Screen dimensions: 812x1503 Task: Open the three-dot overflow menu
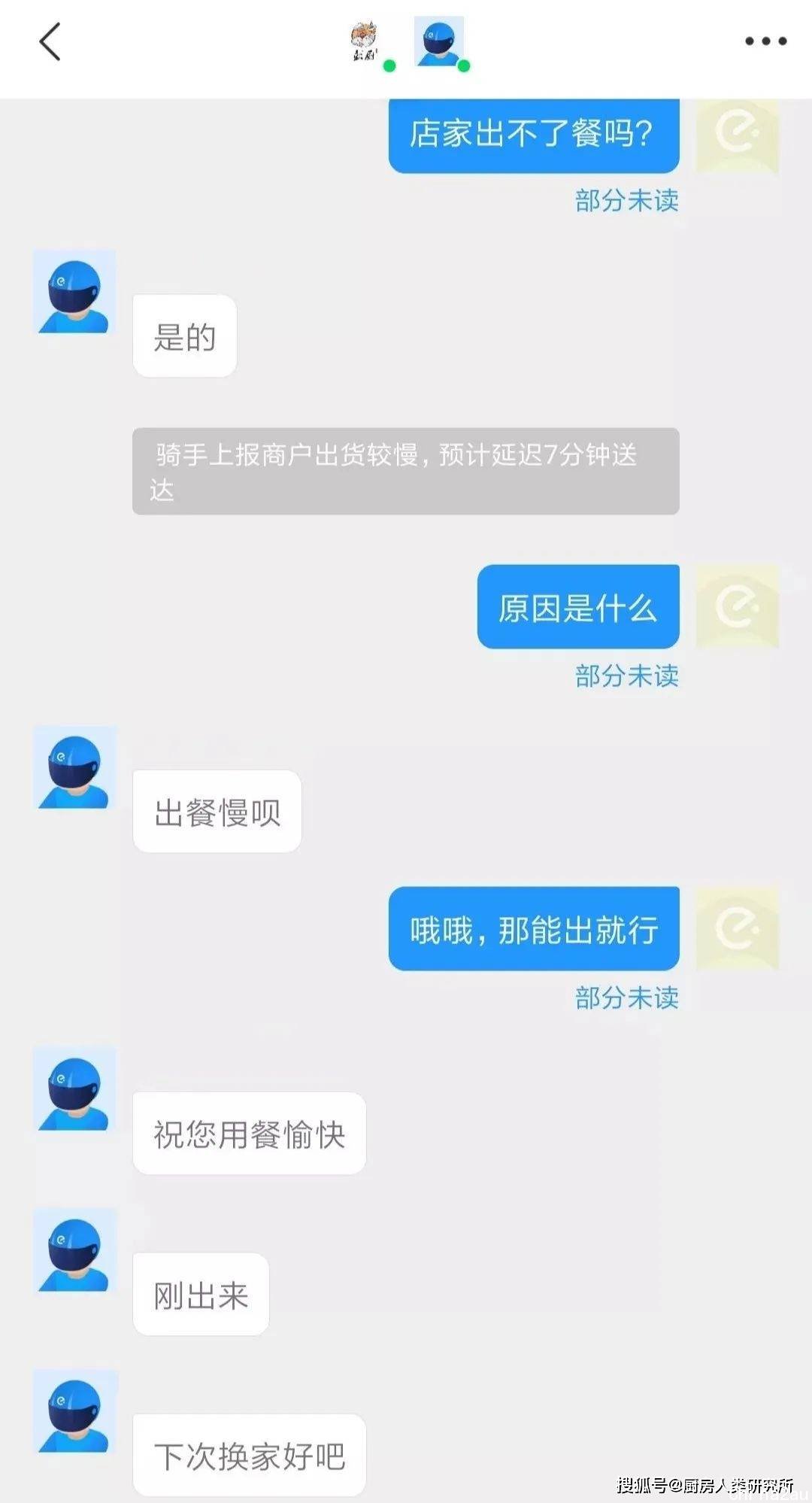tap(765, 41)
